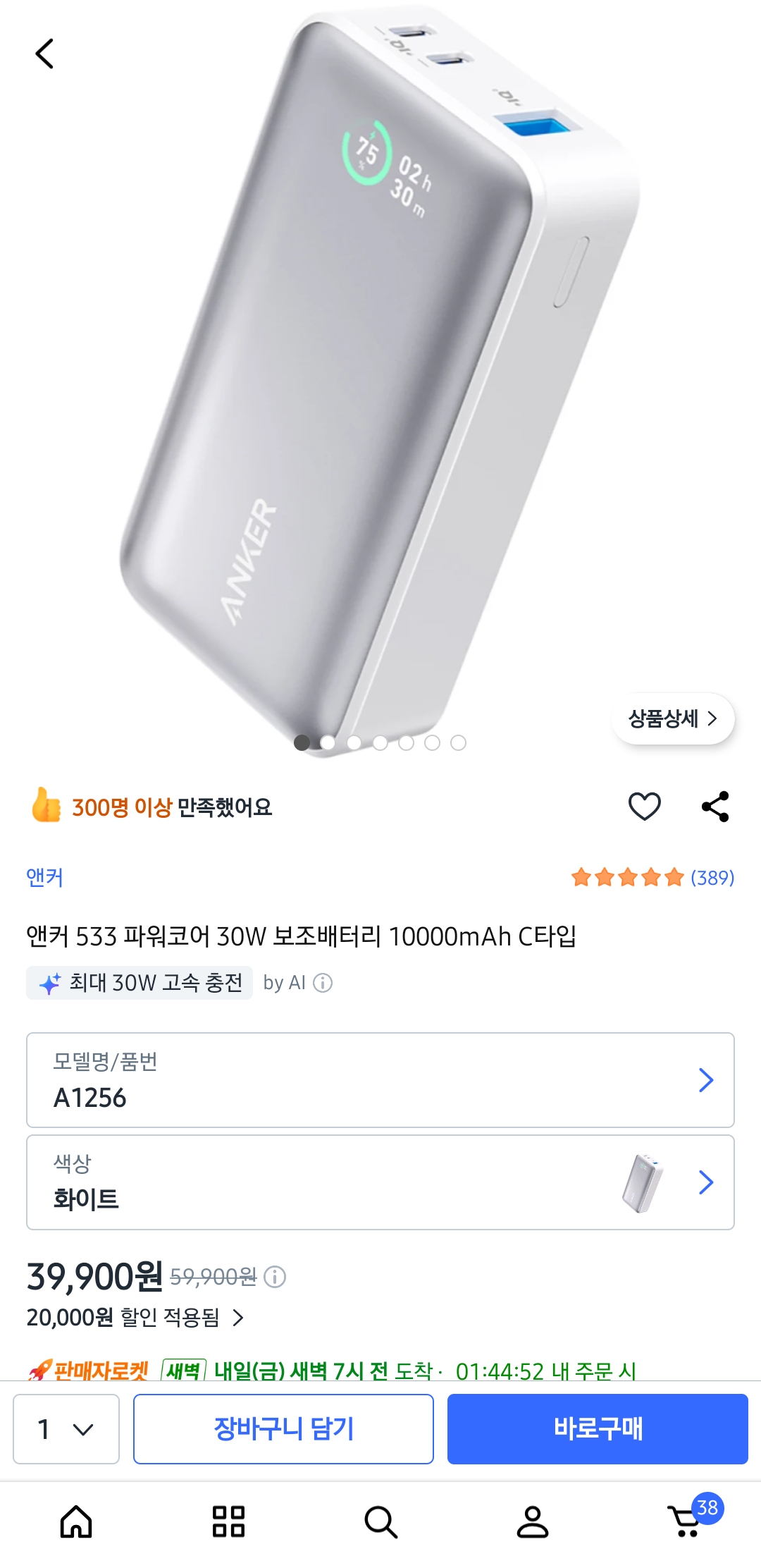The image size is (761, 1568).
Task: Share this Anker power bank product
Action: pos(715,807)
